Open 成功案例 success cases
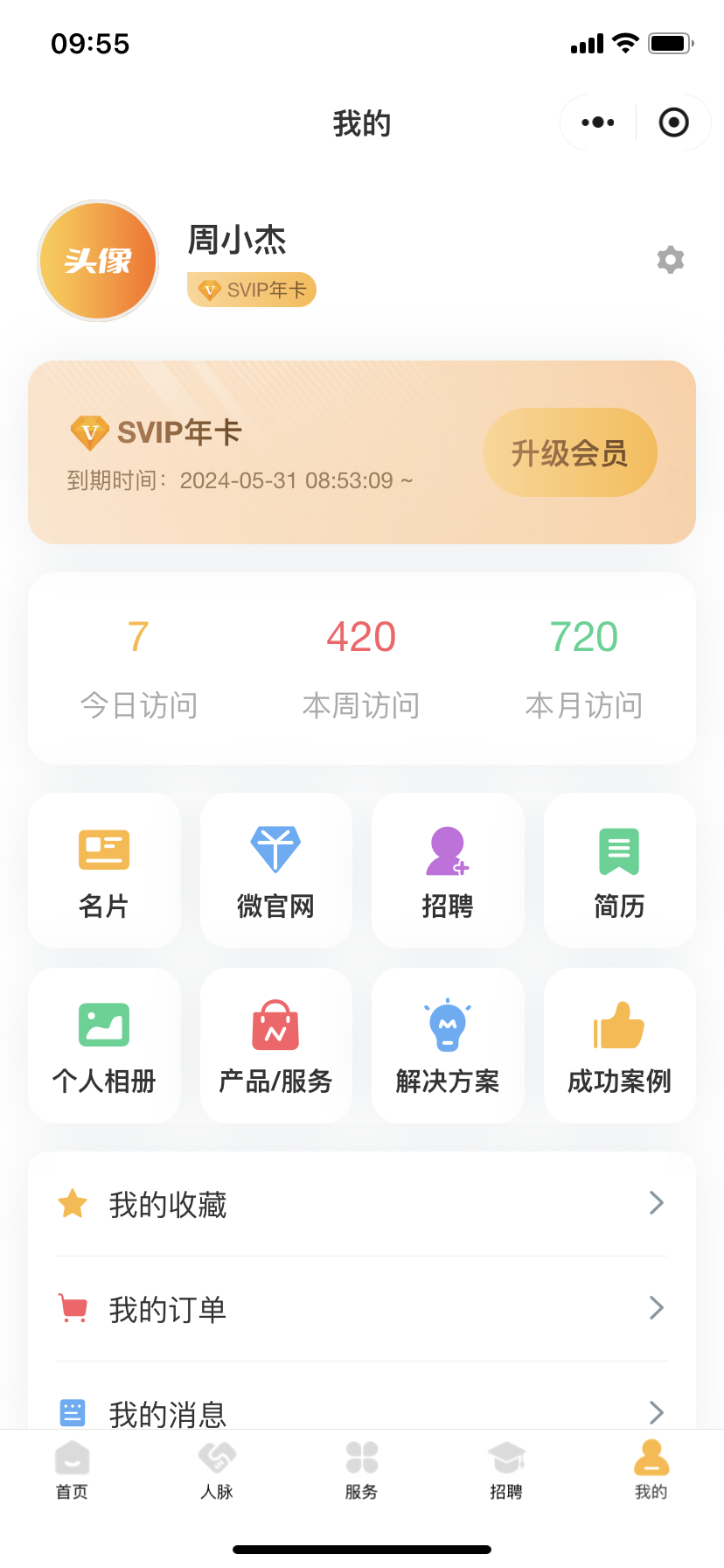The image size is (724, 1568). pyautogui.click(x=619, y=1046)
